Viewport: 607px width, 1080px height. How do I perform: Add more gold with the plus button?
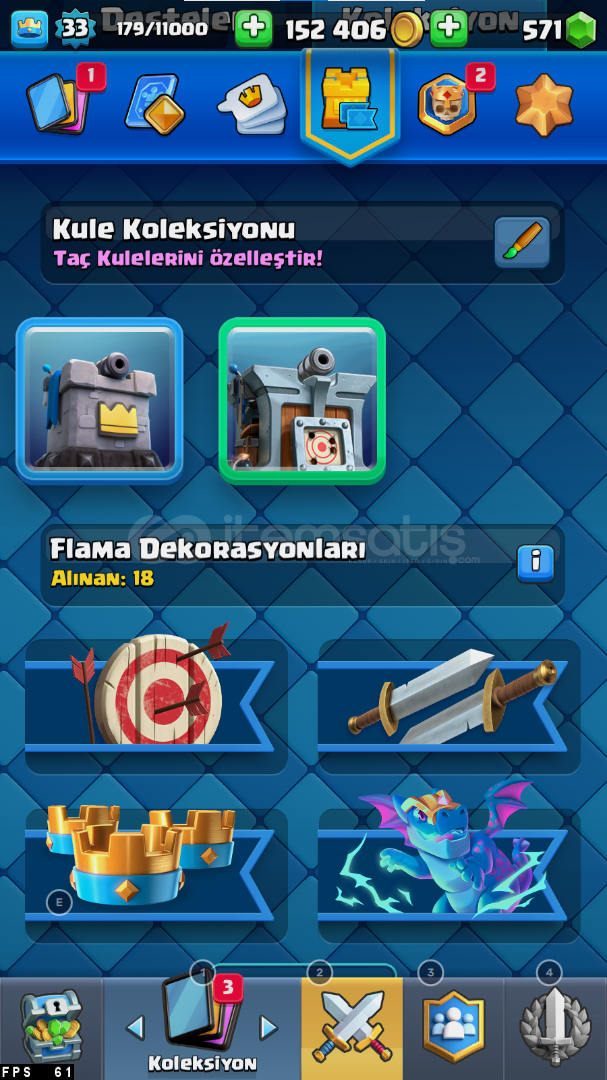448,28
